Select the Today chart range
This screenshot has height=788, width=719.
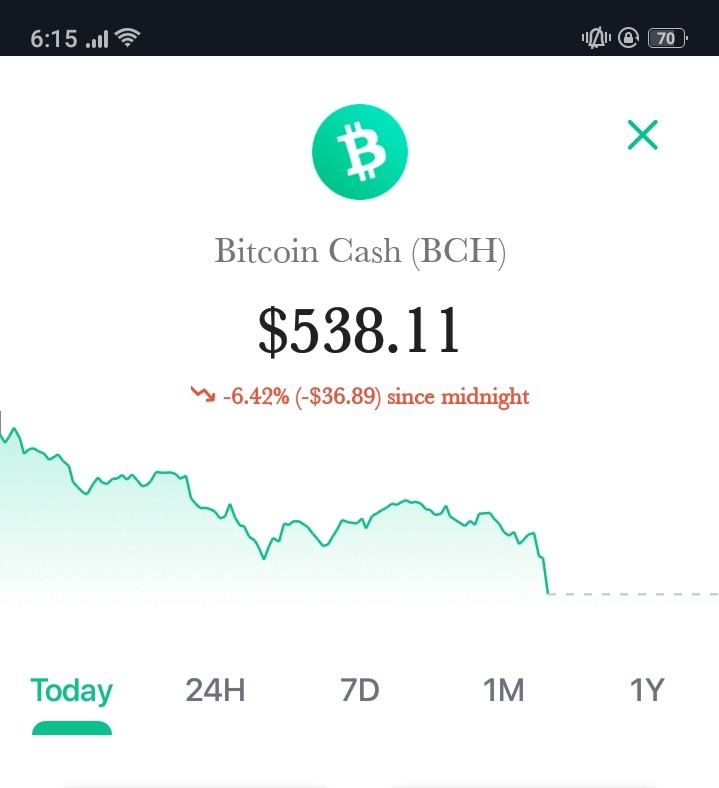coord(72,691)
